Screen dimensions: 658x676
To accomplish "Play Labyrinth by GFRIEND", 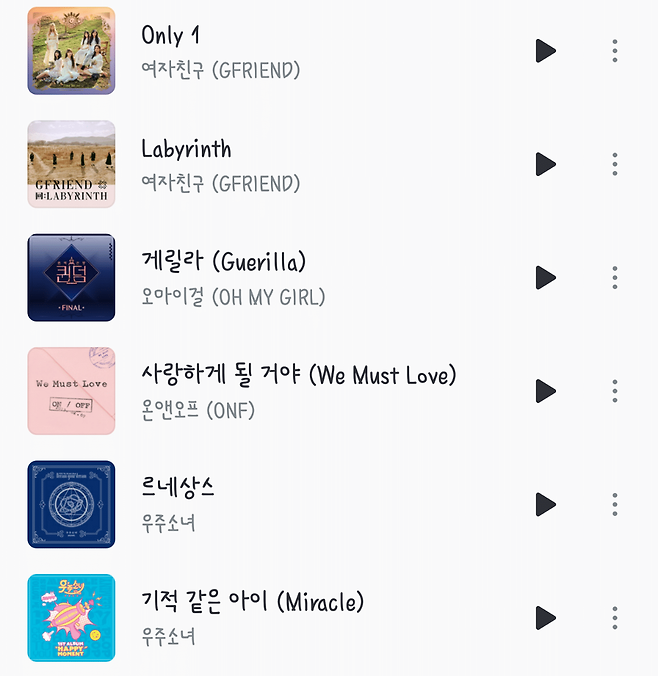I will tap(545, 164).
